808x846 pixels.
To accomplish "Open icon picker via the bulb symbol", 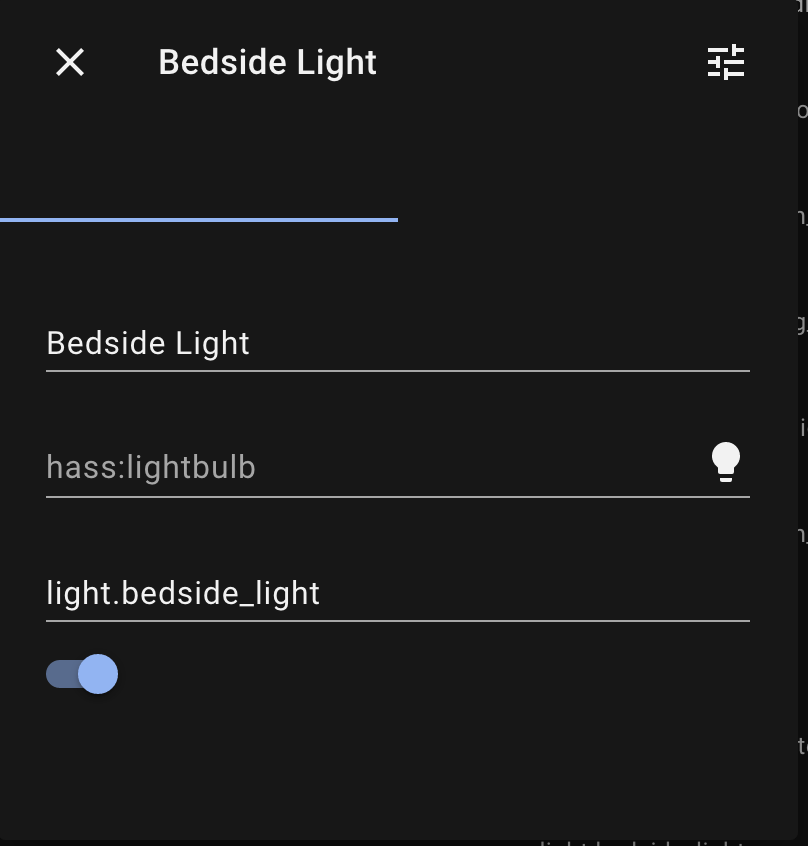I will [726, 461].
